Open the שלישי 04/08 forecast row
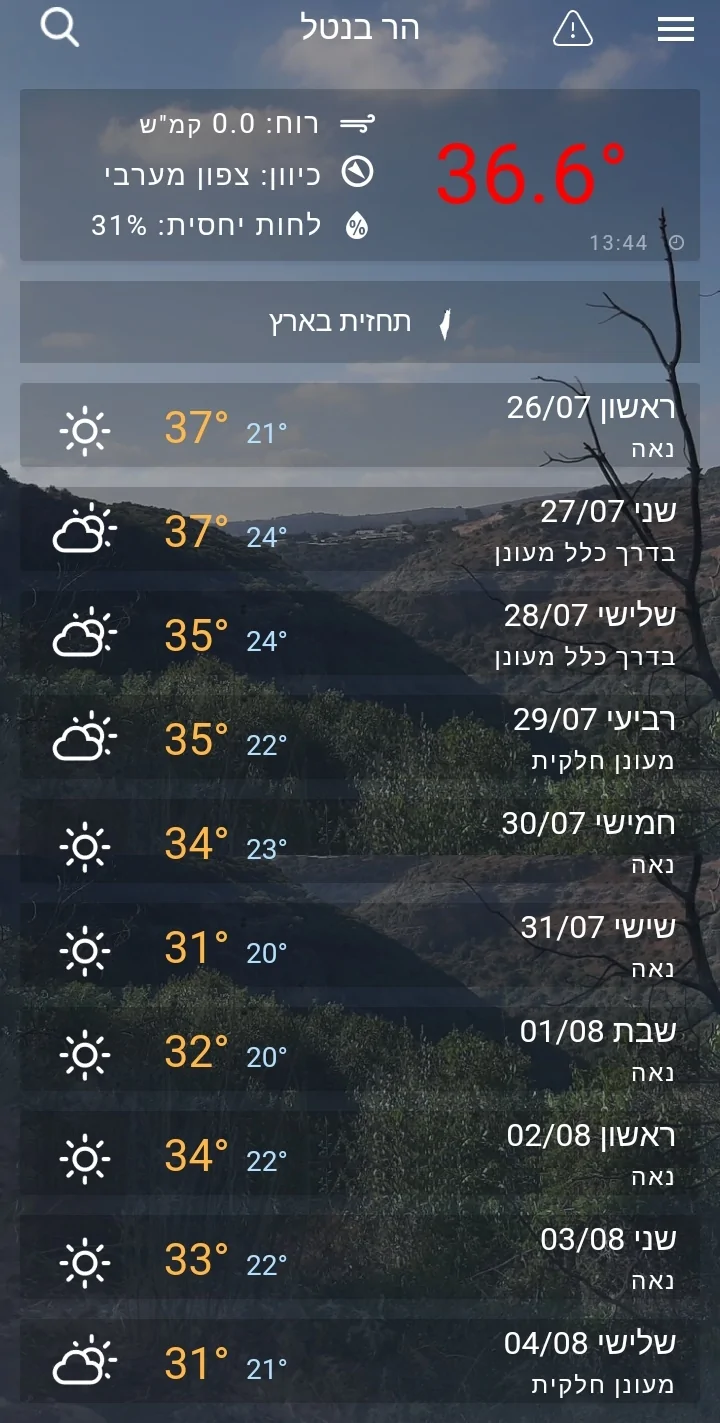Image resolution: width=720 pixels, height=1423 pixels. pos(360,1362)
